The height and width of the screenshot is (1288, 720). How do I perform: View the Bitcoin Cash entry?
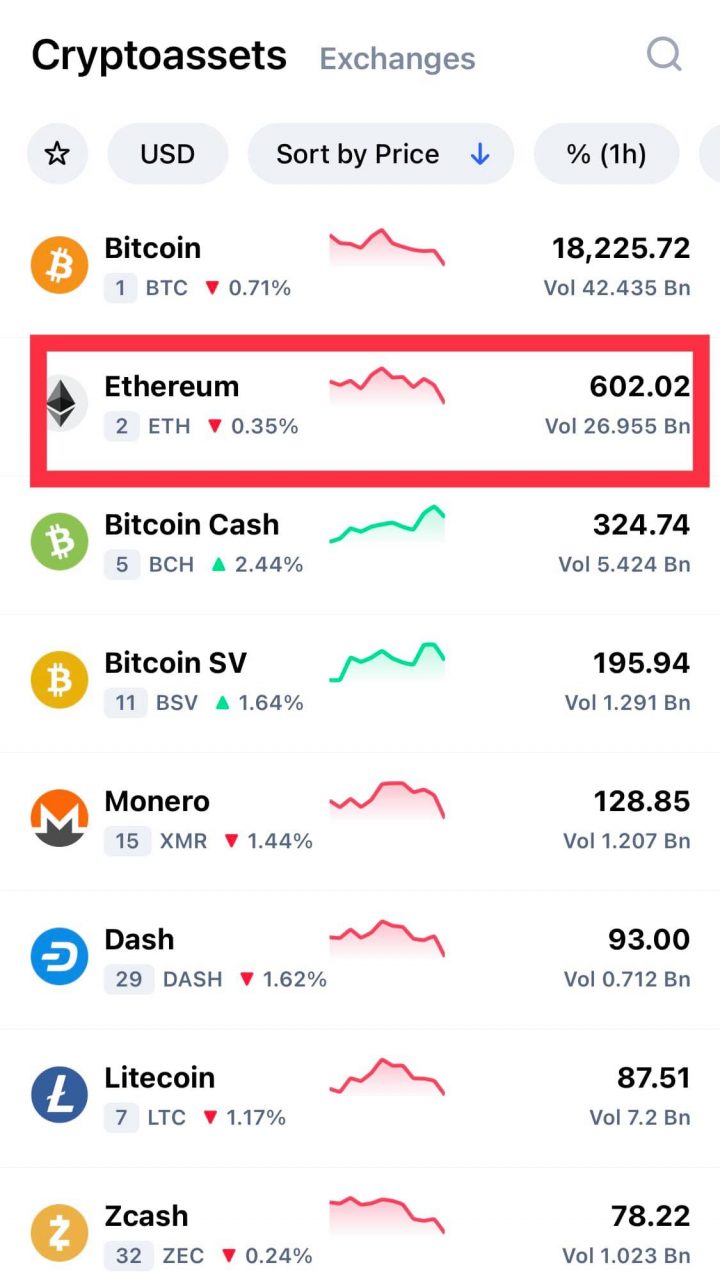[x=360, y=545]
